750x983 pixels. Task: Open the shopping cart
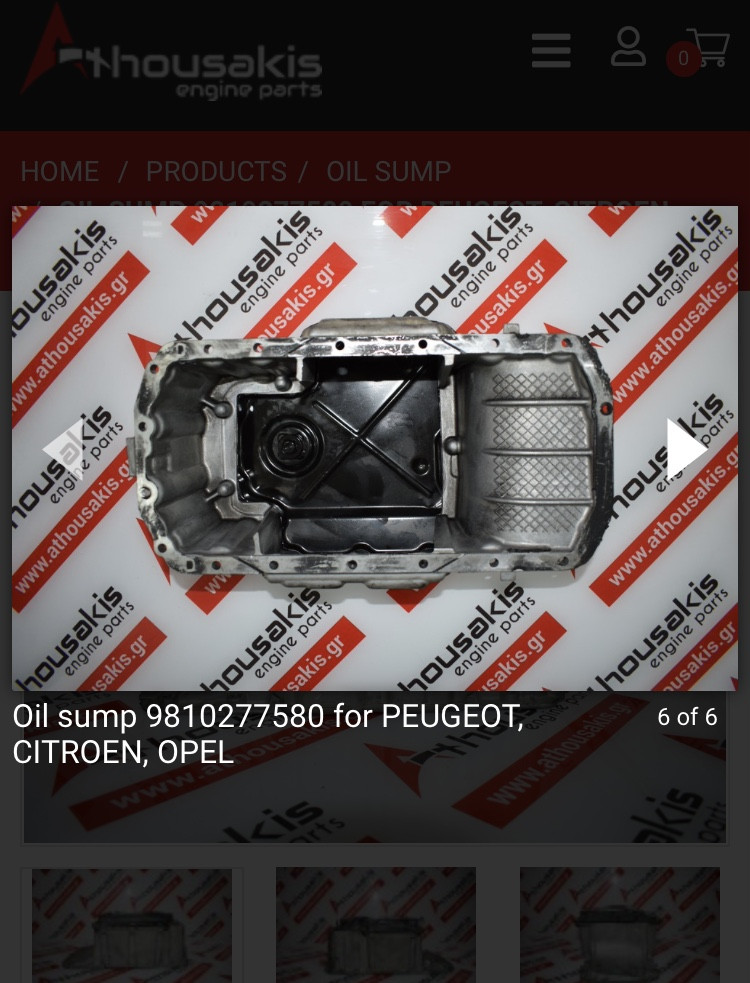click(x=706, y=48)
